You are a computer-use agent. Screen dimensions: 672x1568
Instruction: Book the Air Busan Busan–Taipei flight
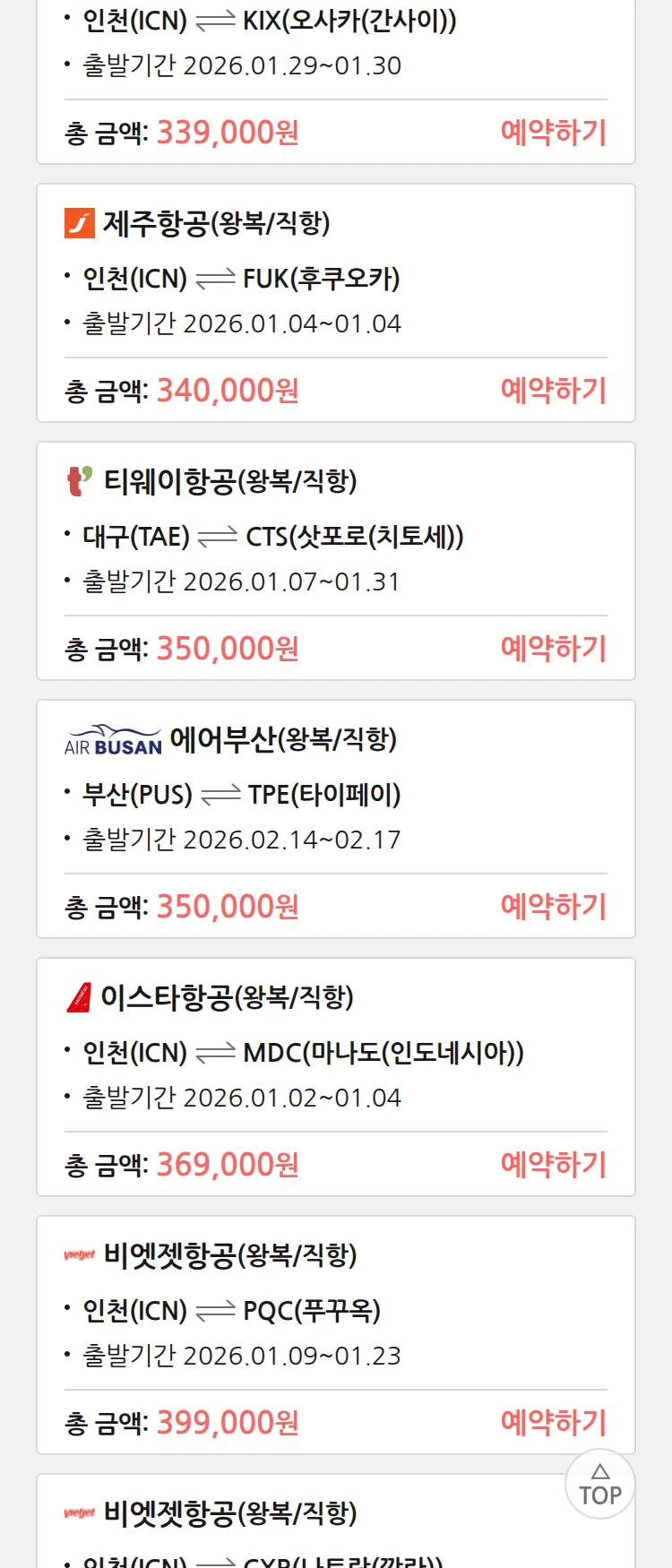553,907
